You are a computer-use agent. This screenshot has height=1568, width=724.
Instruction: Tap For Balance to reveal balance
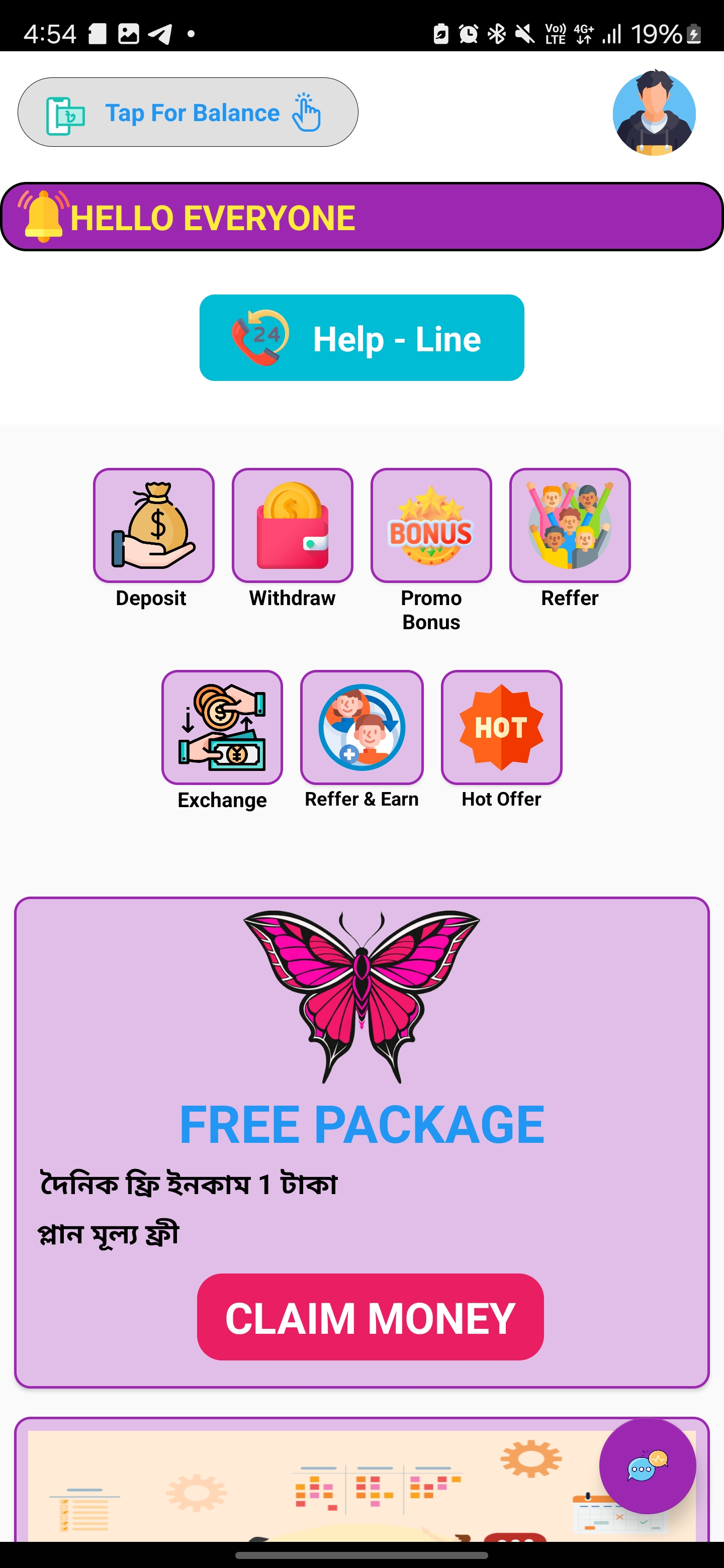[x=188, y=112]
